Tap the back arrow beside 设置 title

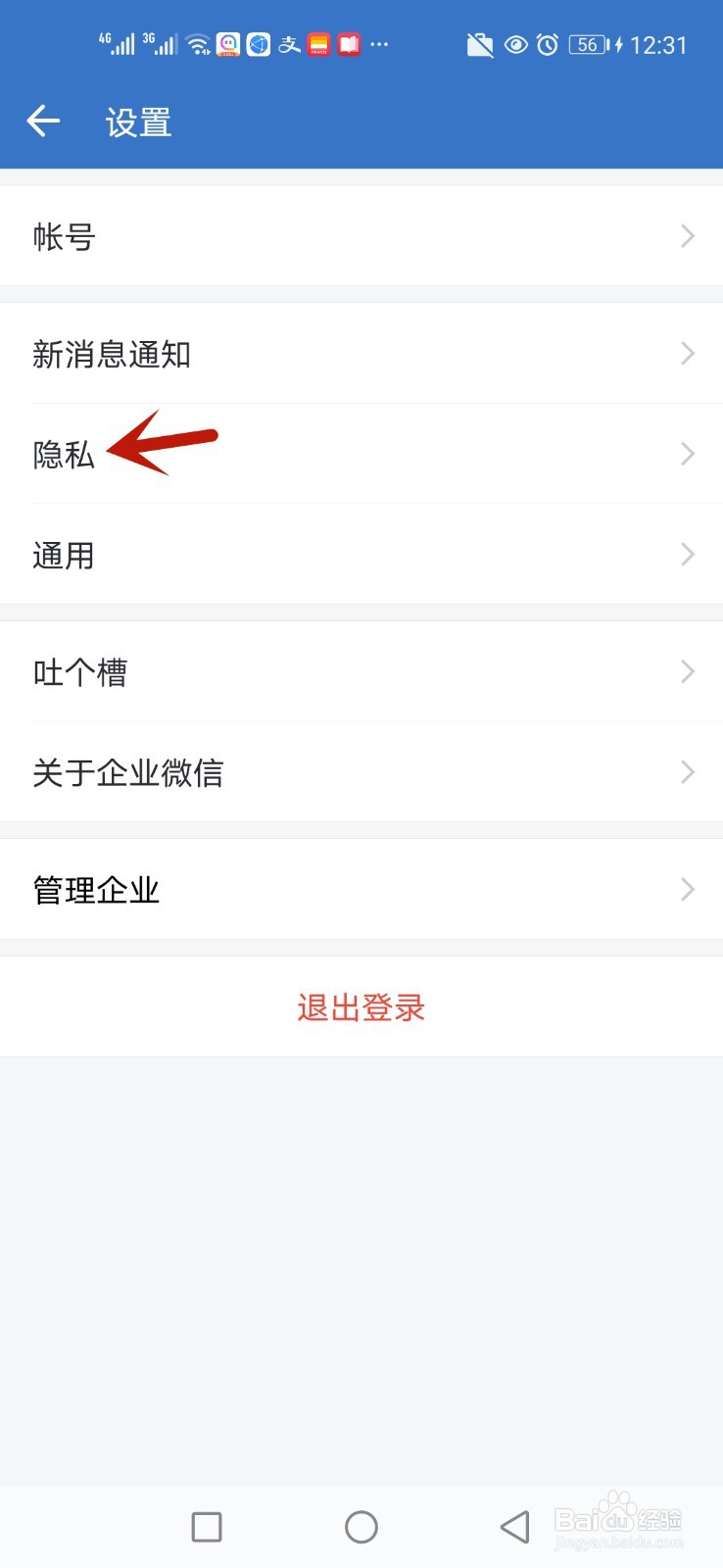[41, 120]
